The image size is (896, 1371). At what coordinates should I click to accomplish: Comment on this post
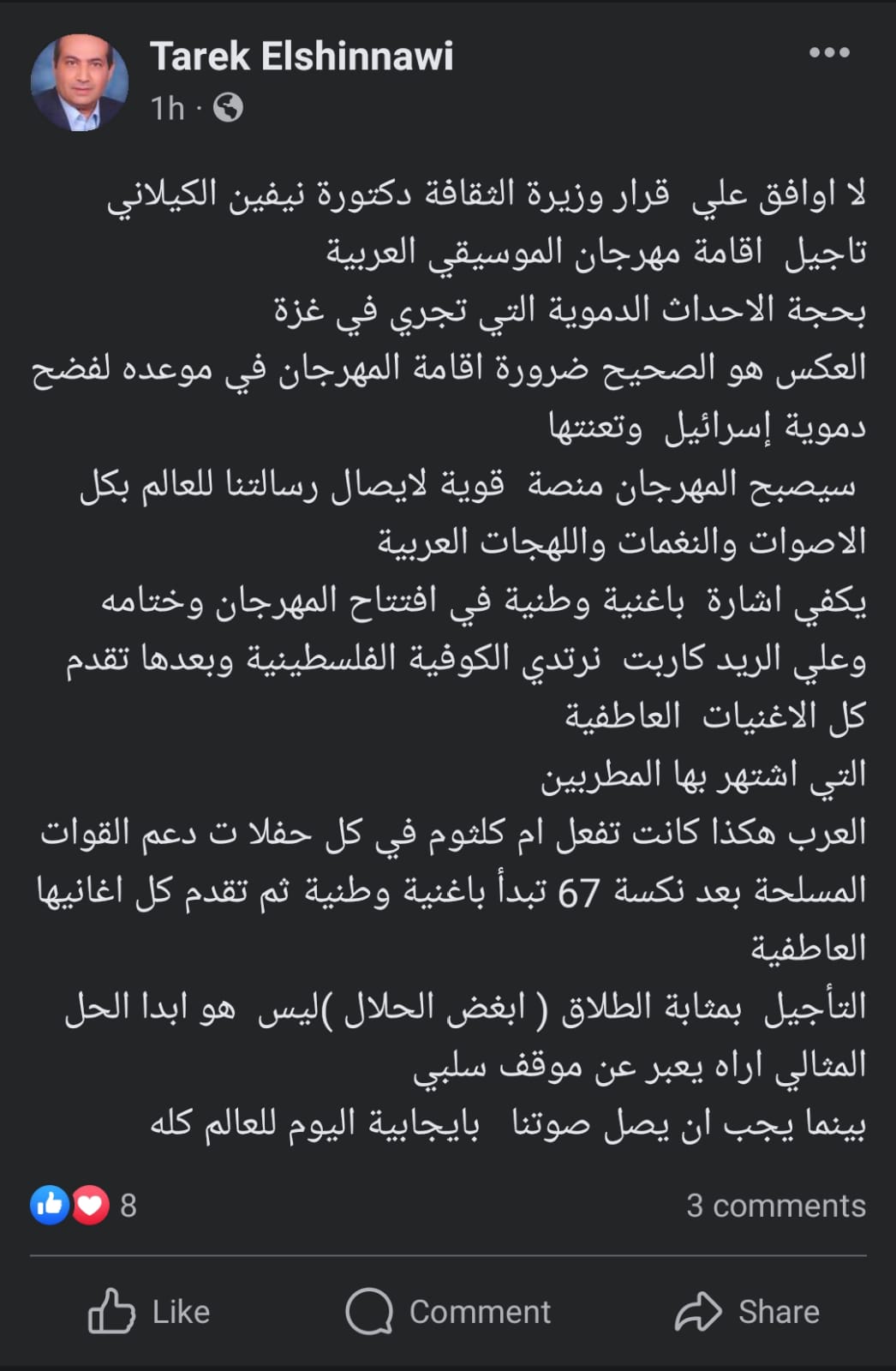pos(448,1311)
